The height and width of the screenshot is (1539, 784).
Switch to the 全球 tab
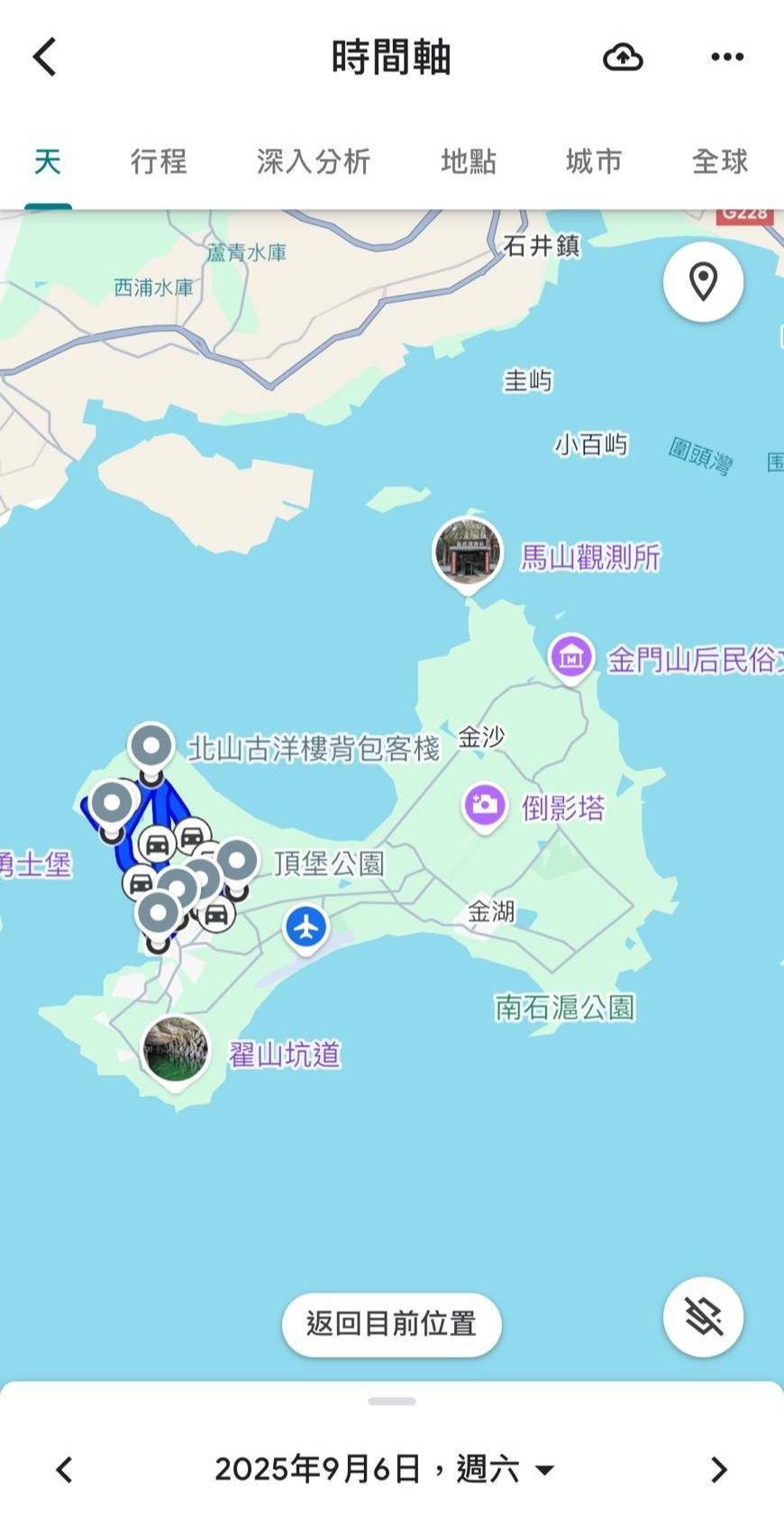(719, 161)
